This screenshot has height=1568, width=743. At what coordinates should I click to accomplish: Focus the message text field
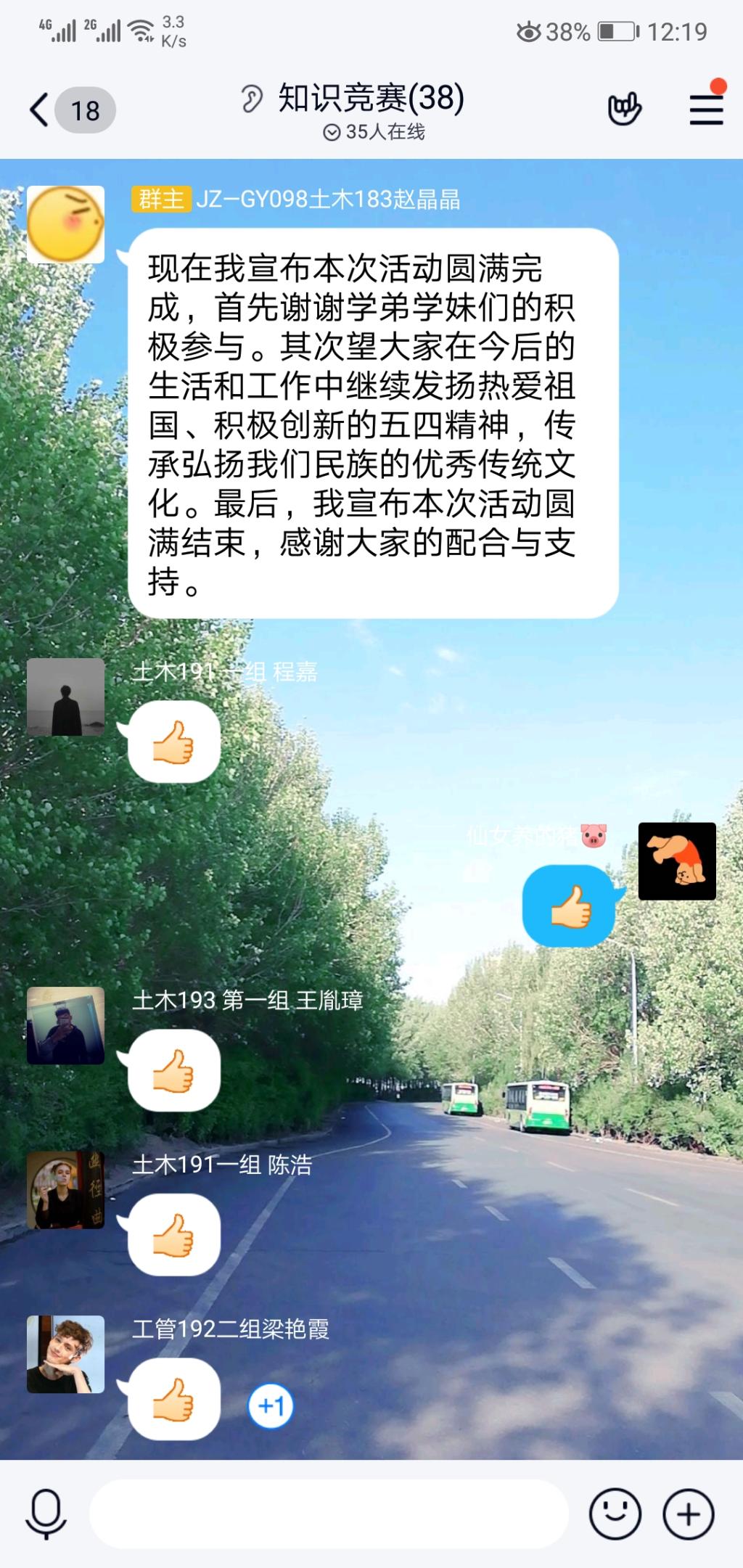click(328, 1514)
